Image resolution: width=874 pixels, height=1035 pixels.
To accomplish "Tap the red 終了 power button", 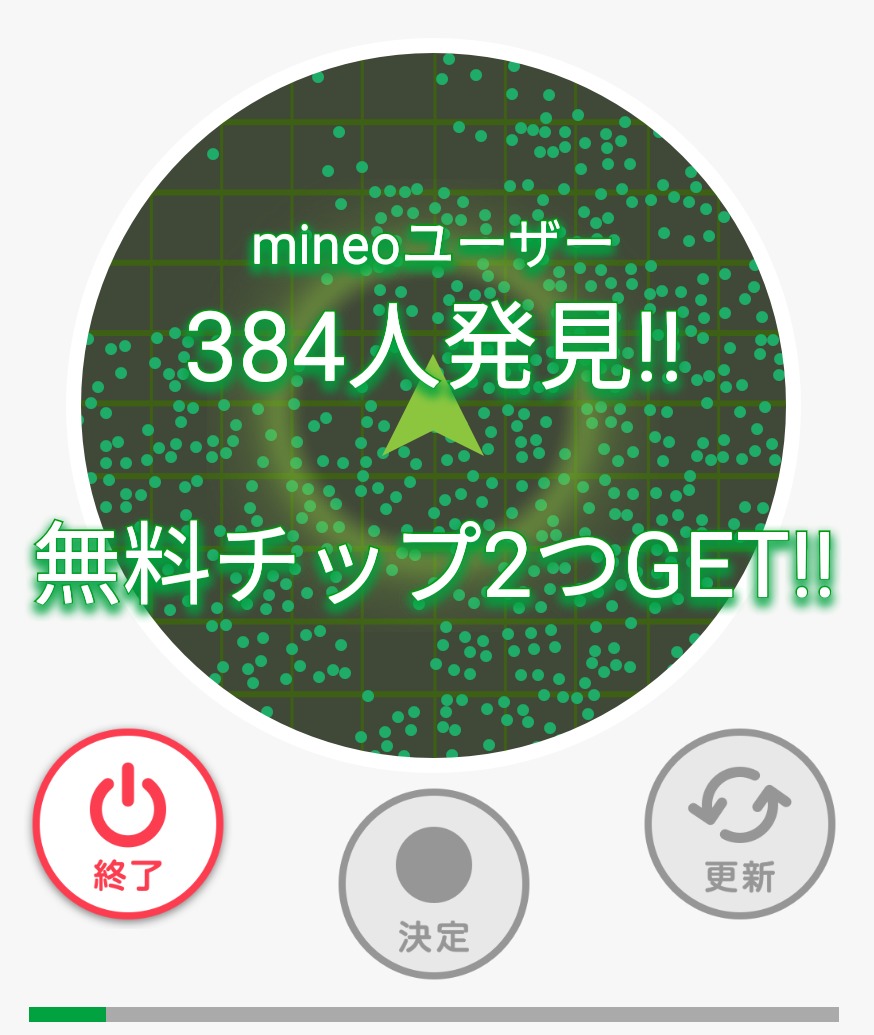I will pyautogui.click(x=128, y=824).
